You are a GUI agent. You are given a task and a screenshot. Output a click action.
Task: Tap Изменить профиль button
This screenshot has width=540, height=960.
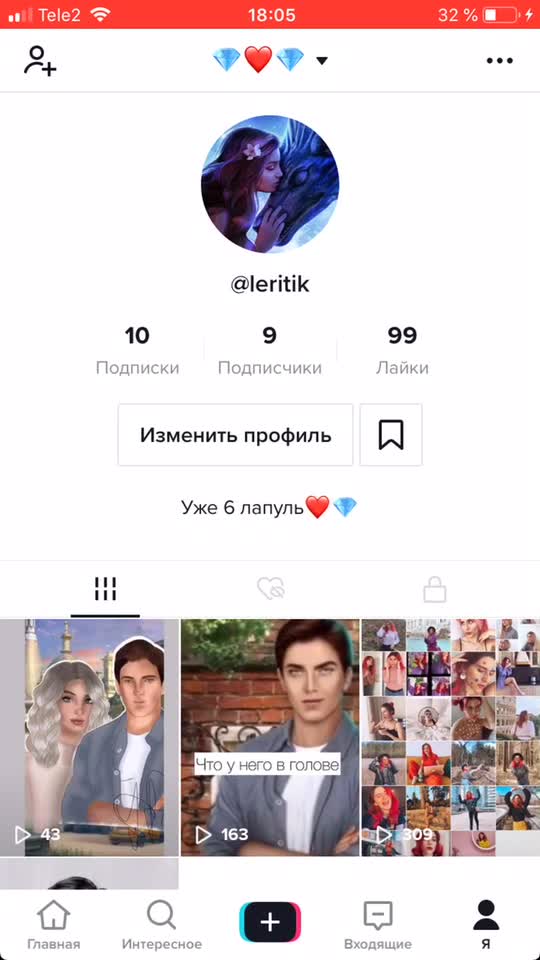click(235, 435)
